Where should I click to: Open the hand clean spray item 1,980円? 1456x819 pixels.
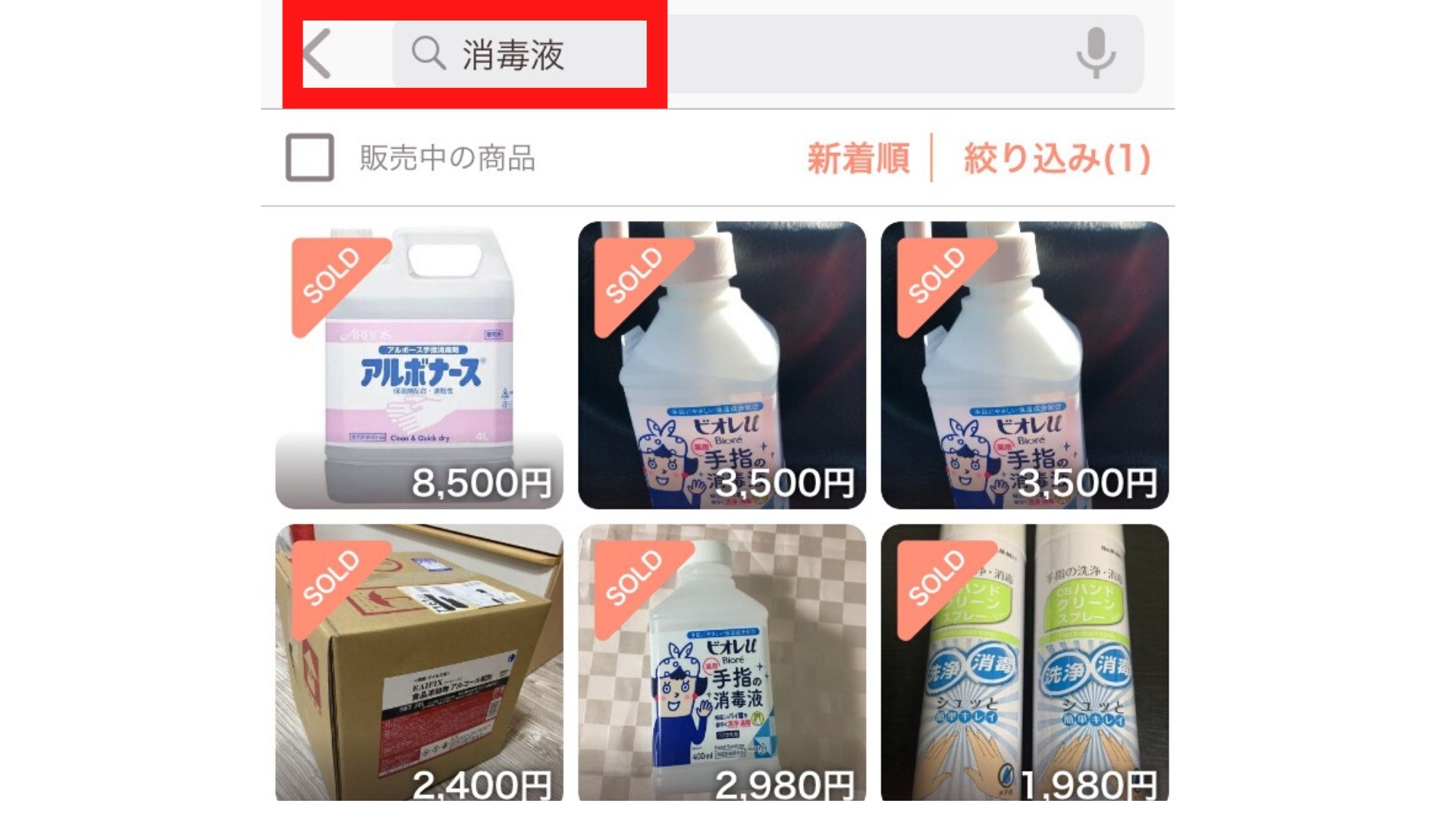click(1025, 662)
